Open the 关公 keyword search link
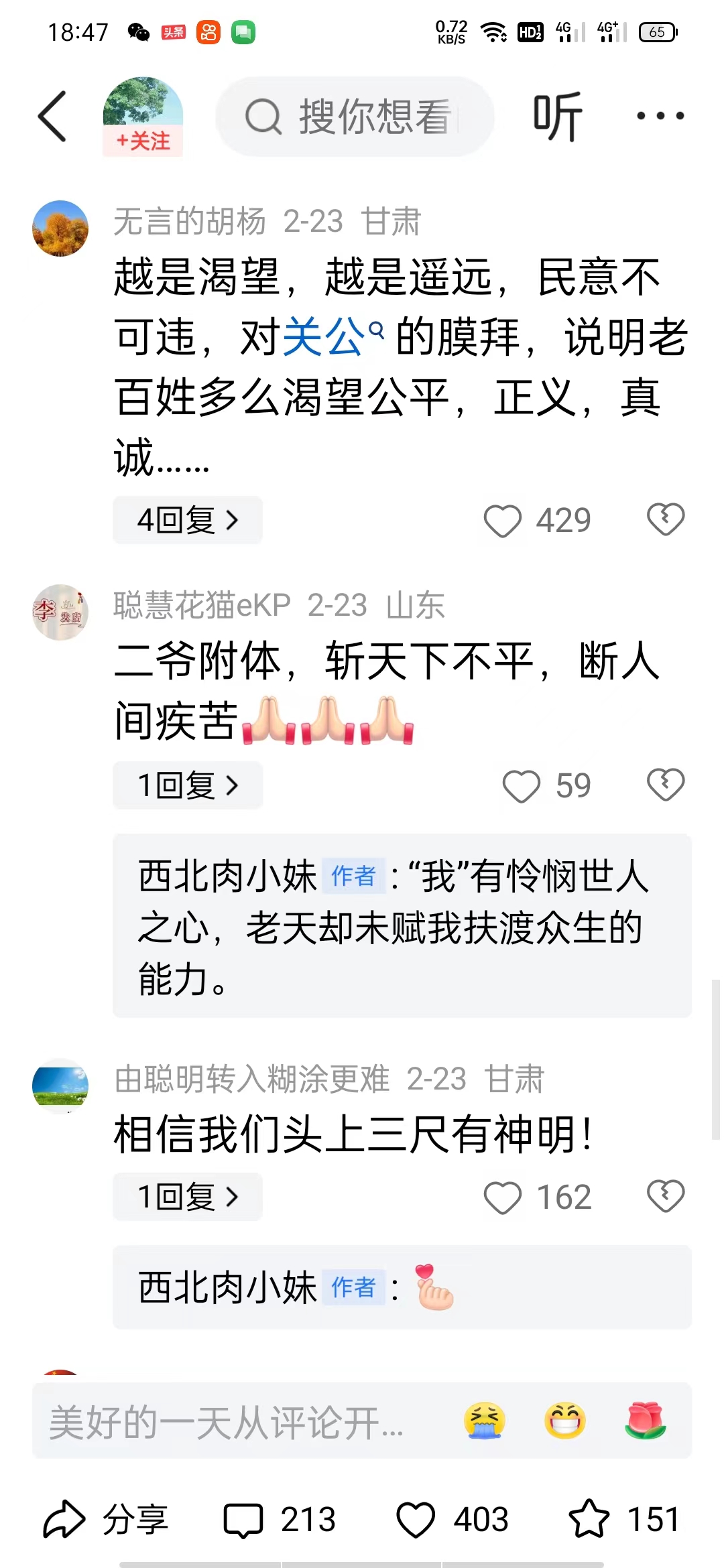The image size is (724, 1568). pos(332,337)
